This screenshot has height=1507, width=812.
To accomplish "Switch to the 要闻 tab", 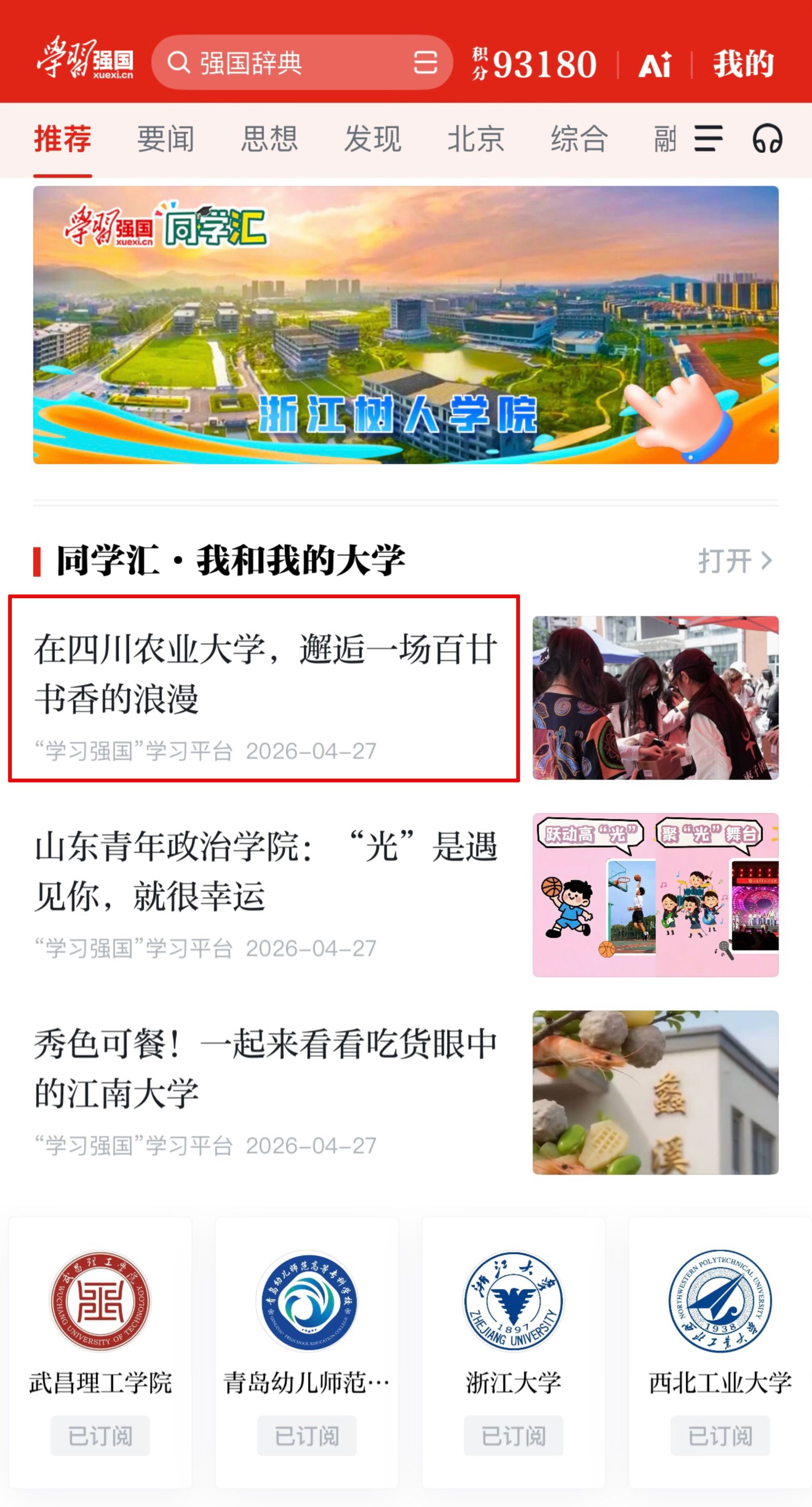I will point(165,139).
